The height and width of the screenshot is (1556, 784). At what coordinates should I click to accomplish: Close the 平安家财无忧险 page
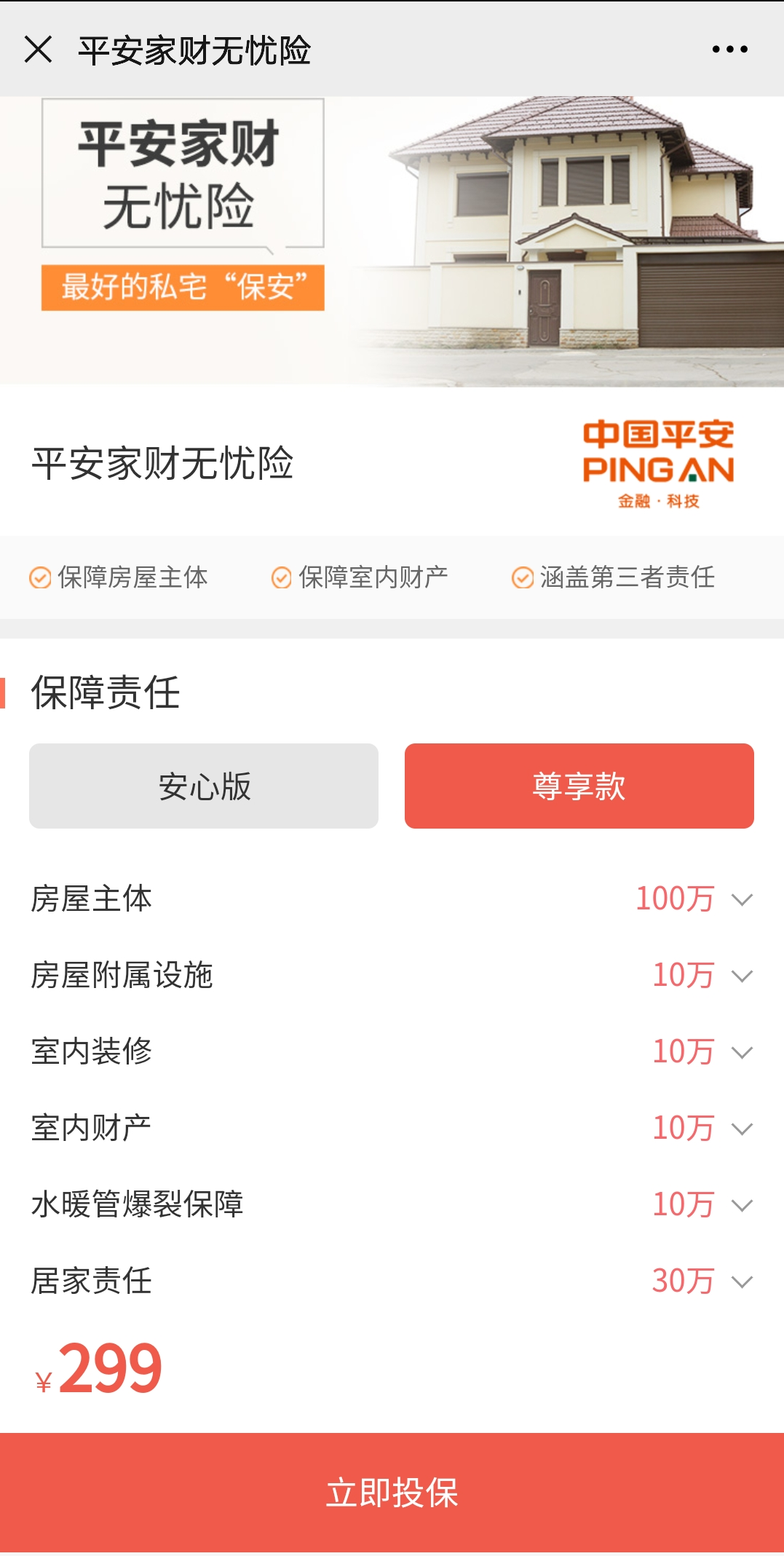tap(38, 50)
